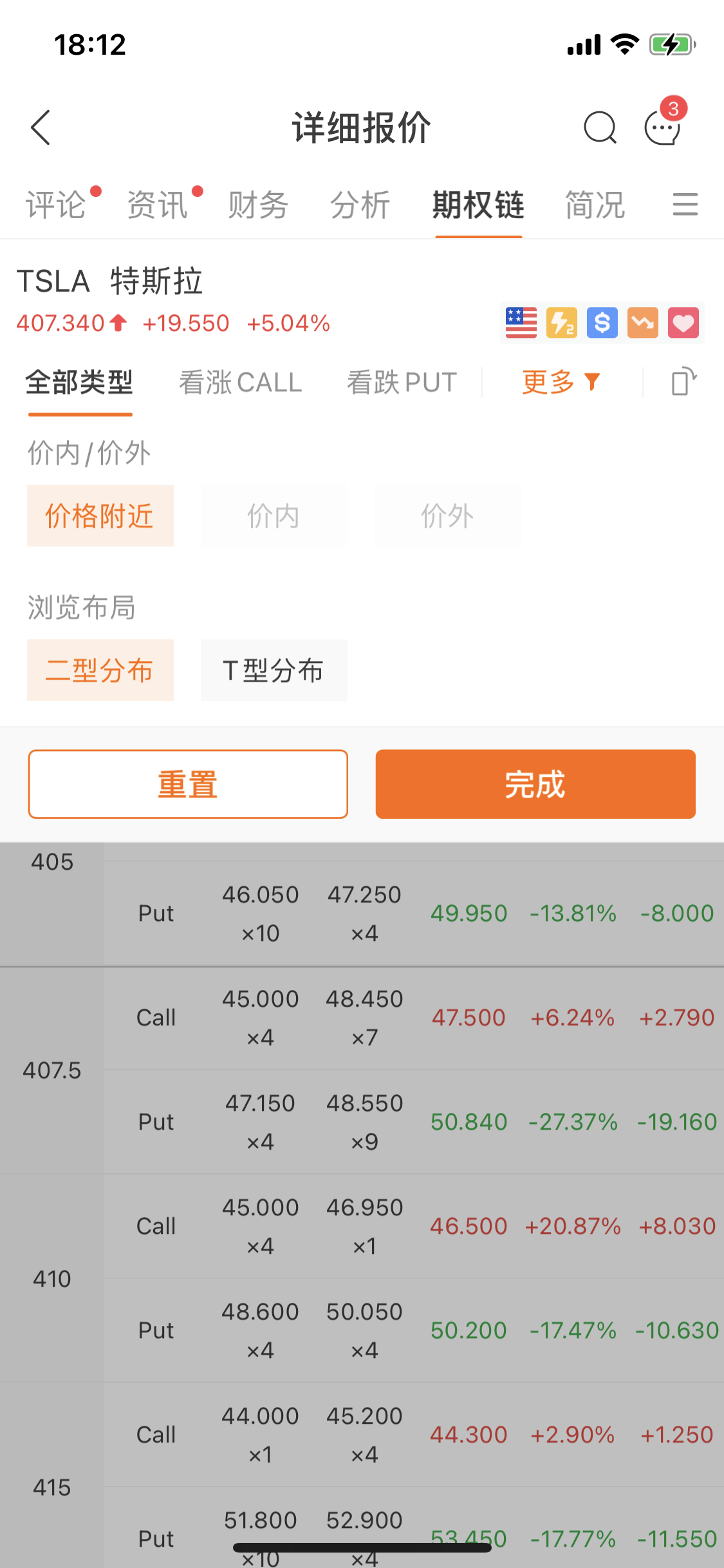Reset filters with 重置 button

(188, 784)
